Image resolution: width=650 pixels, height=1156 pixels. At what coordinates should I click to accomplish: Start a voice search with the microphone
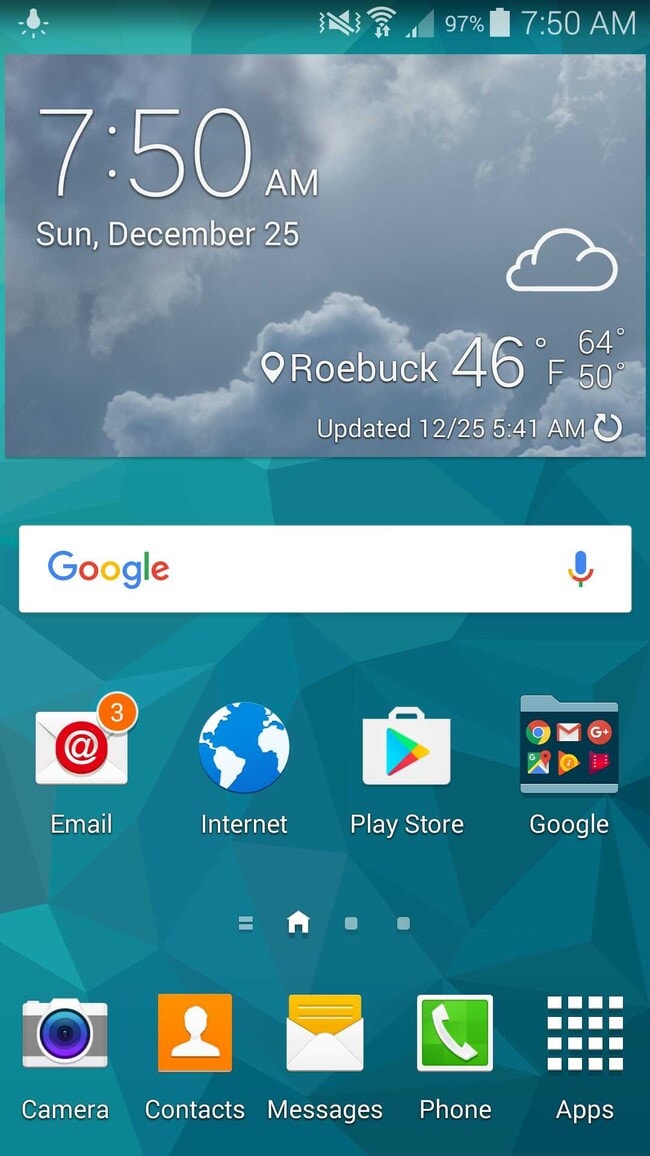coord(581,568)
